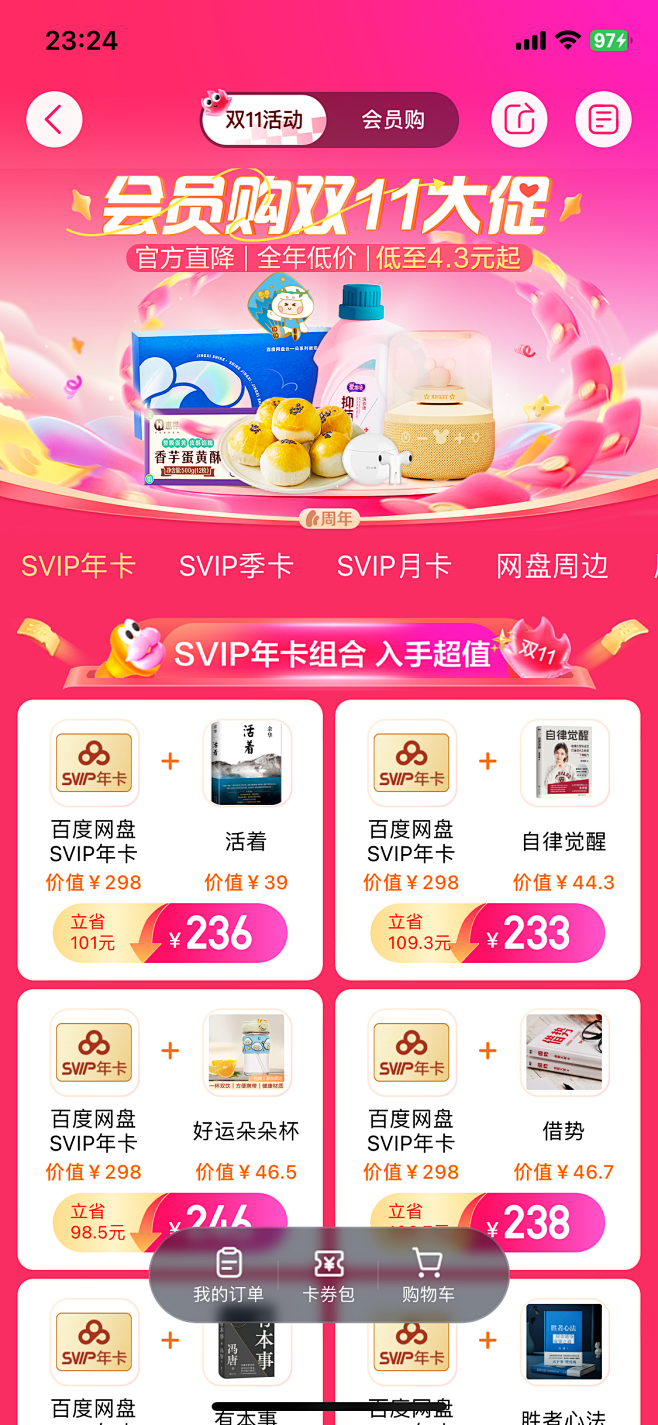The width and height of the screenshot is (658, 1425).
Task: Open 我的订单
Action: 229,1275
